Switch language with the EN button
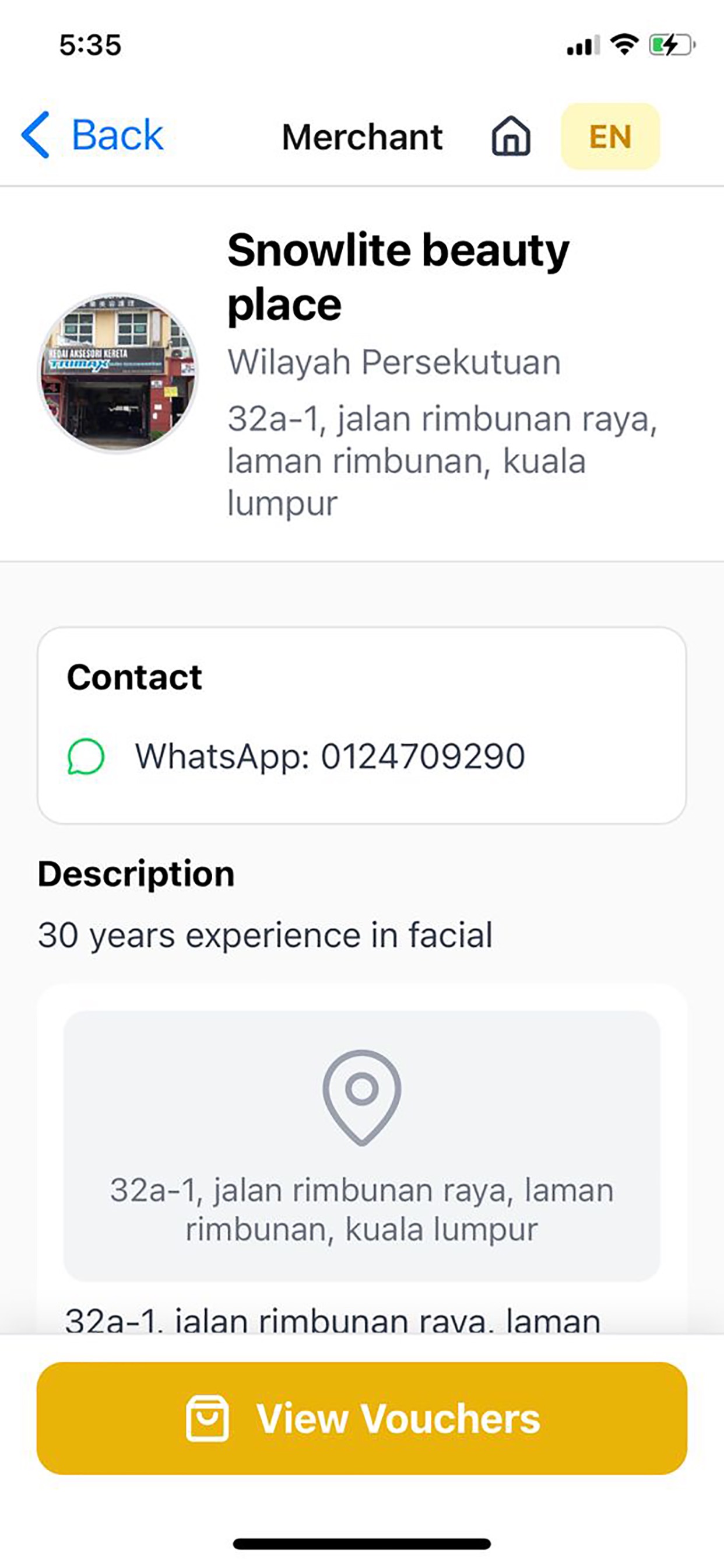Screen dimensions: 724x1568 pos(610,136)
